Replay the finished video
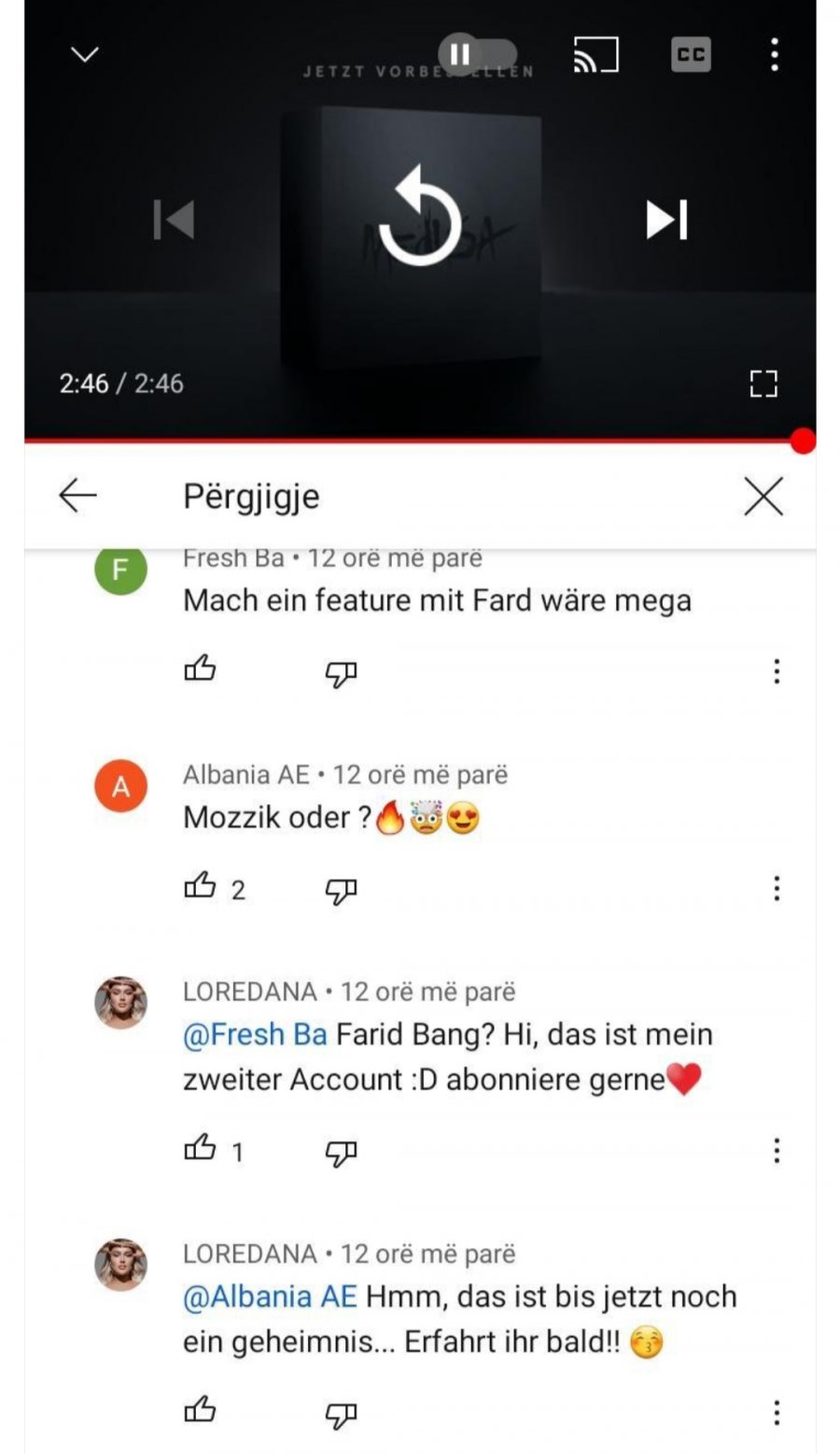The width and height of the screenshot is (840, 1454). pyautogui.click(x=420, y=220)
